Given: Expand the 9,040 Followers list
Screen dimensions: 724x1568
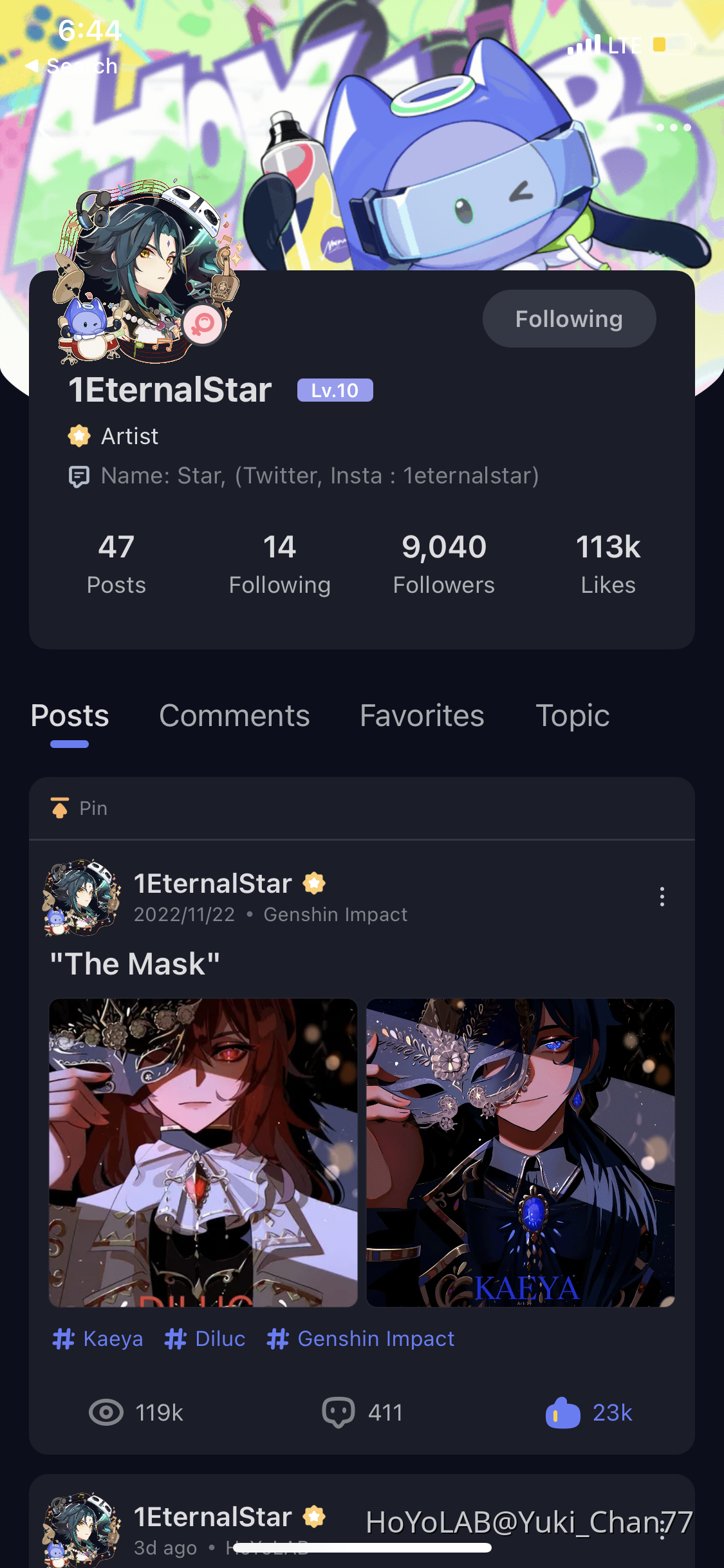Looking at the screenshot, I should 443,562.
